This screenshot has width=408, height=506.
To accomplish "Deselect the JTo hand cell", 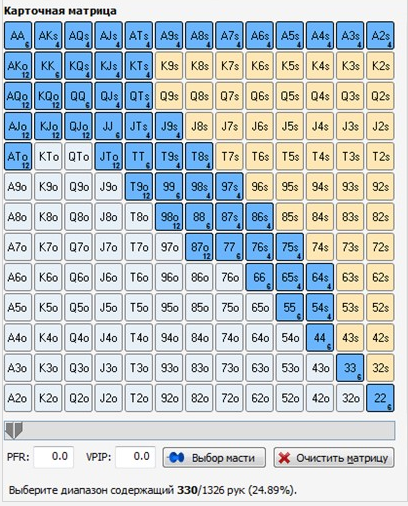I will [x=109, y=157].
